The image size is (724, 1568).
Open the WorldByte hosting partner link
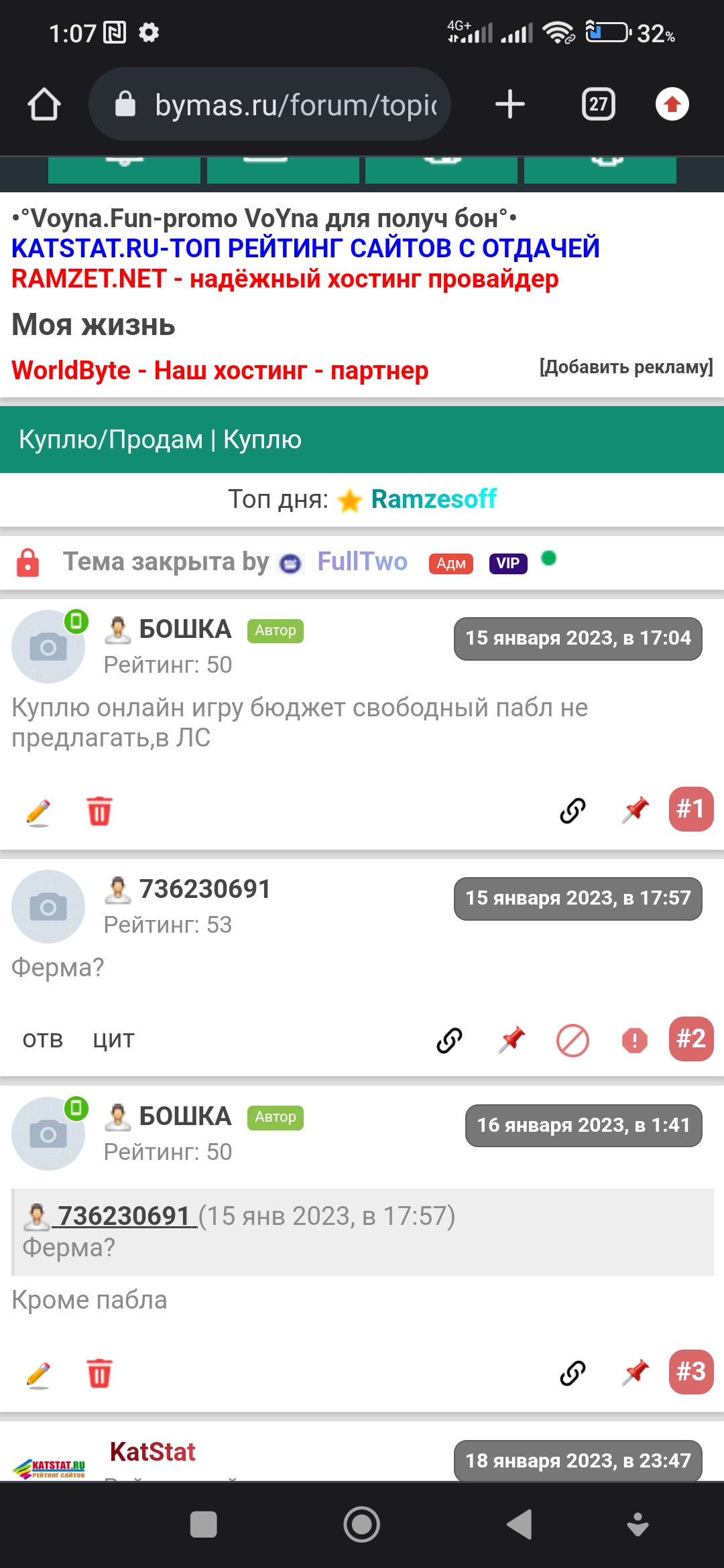220,371
